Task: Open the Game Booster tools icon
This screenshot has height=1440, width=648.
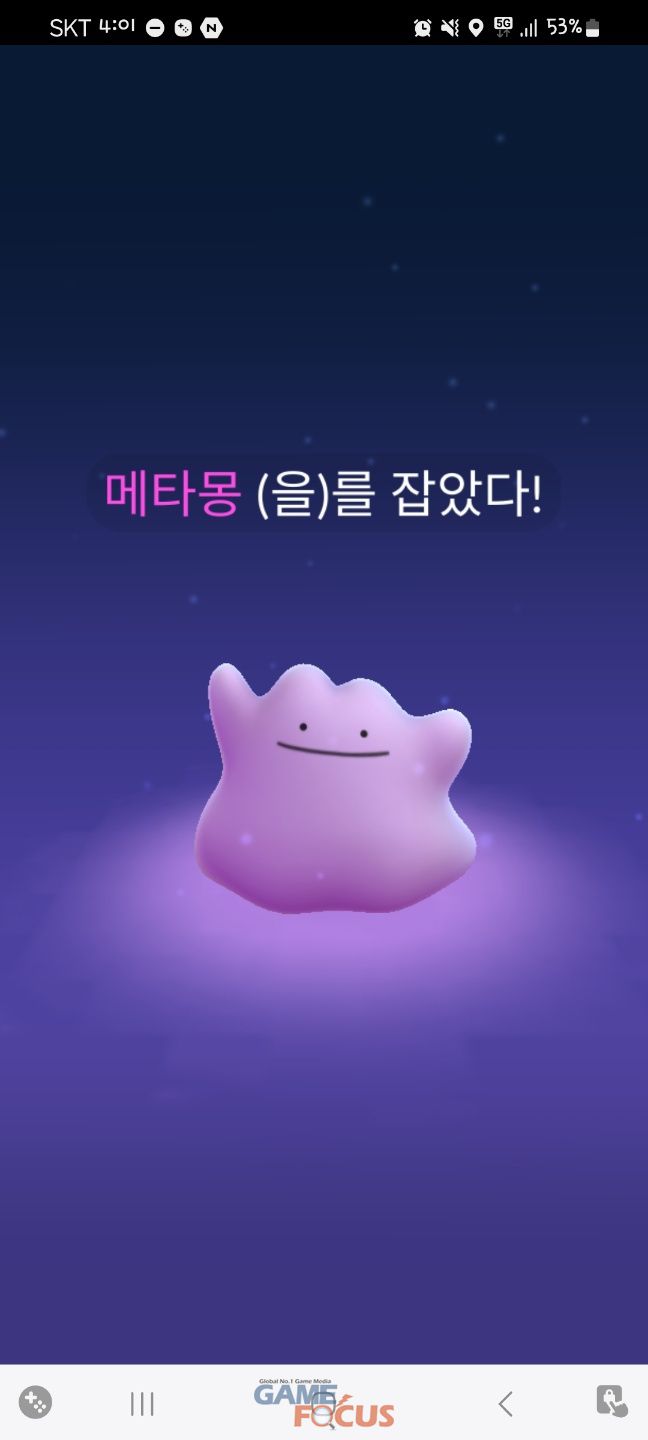Action: coord(35,1402)
